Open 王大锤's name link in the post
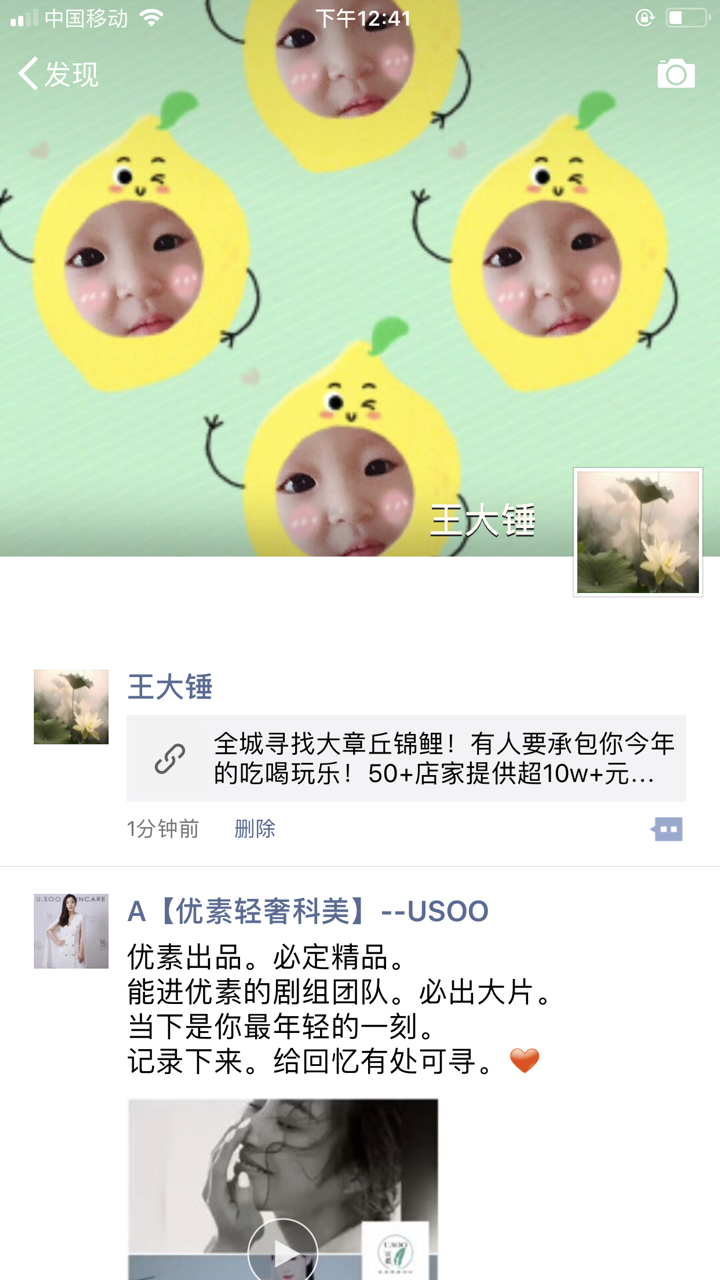This screenshot has width=720, height=1280. coord(170,687)
